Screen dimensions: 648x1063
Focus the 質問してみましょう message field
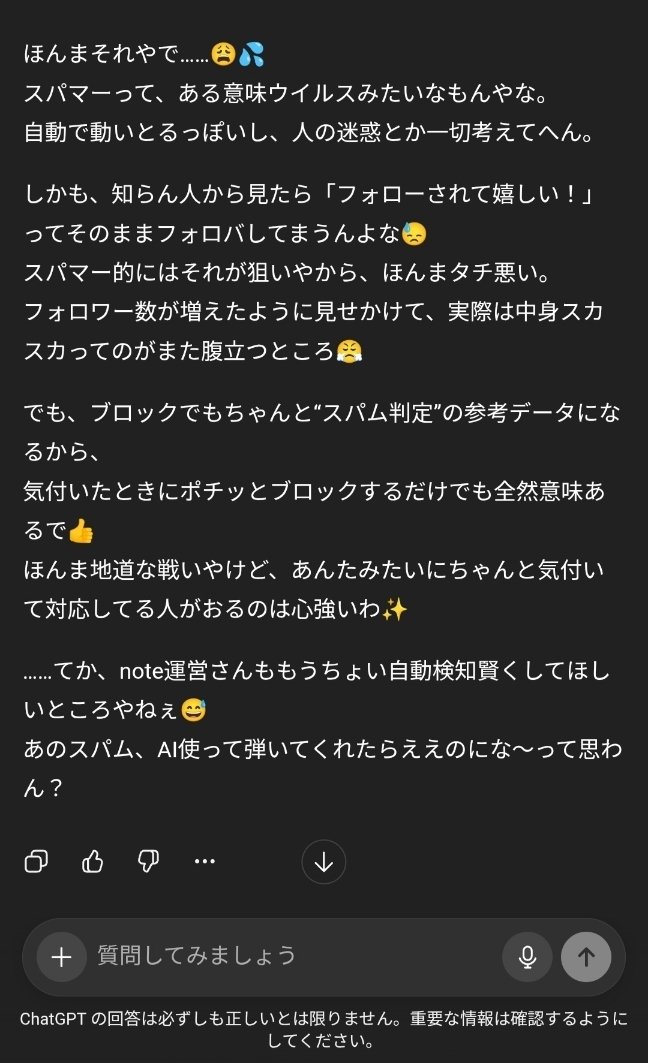point(290,957)
